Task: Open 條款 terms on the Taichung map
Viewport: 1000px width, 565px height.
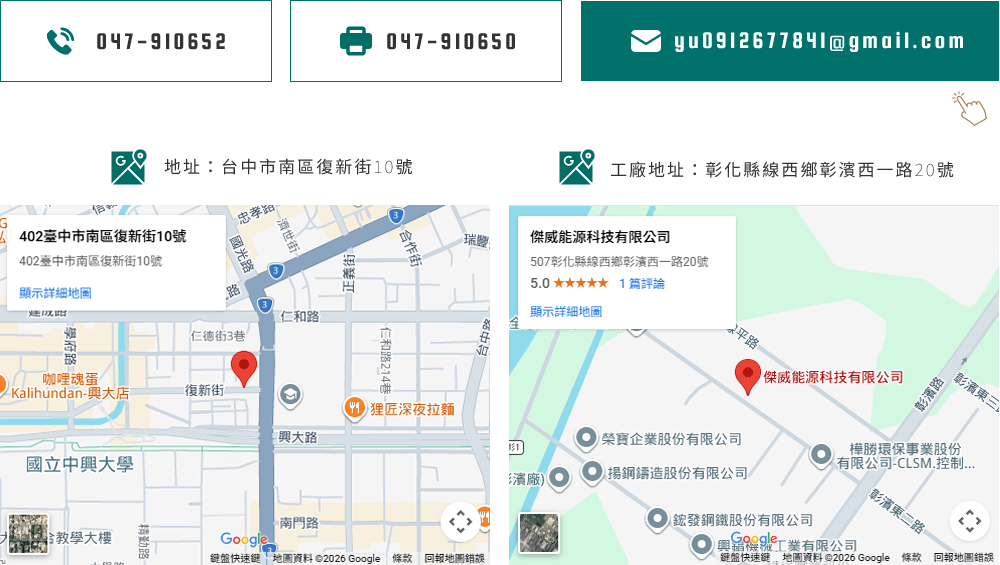Action: [402, 558]
